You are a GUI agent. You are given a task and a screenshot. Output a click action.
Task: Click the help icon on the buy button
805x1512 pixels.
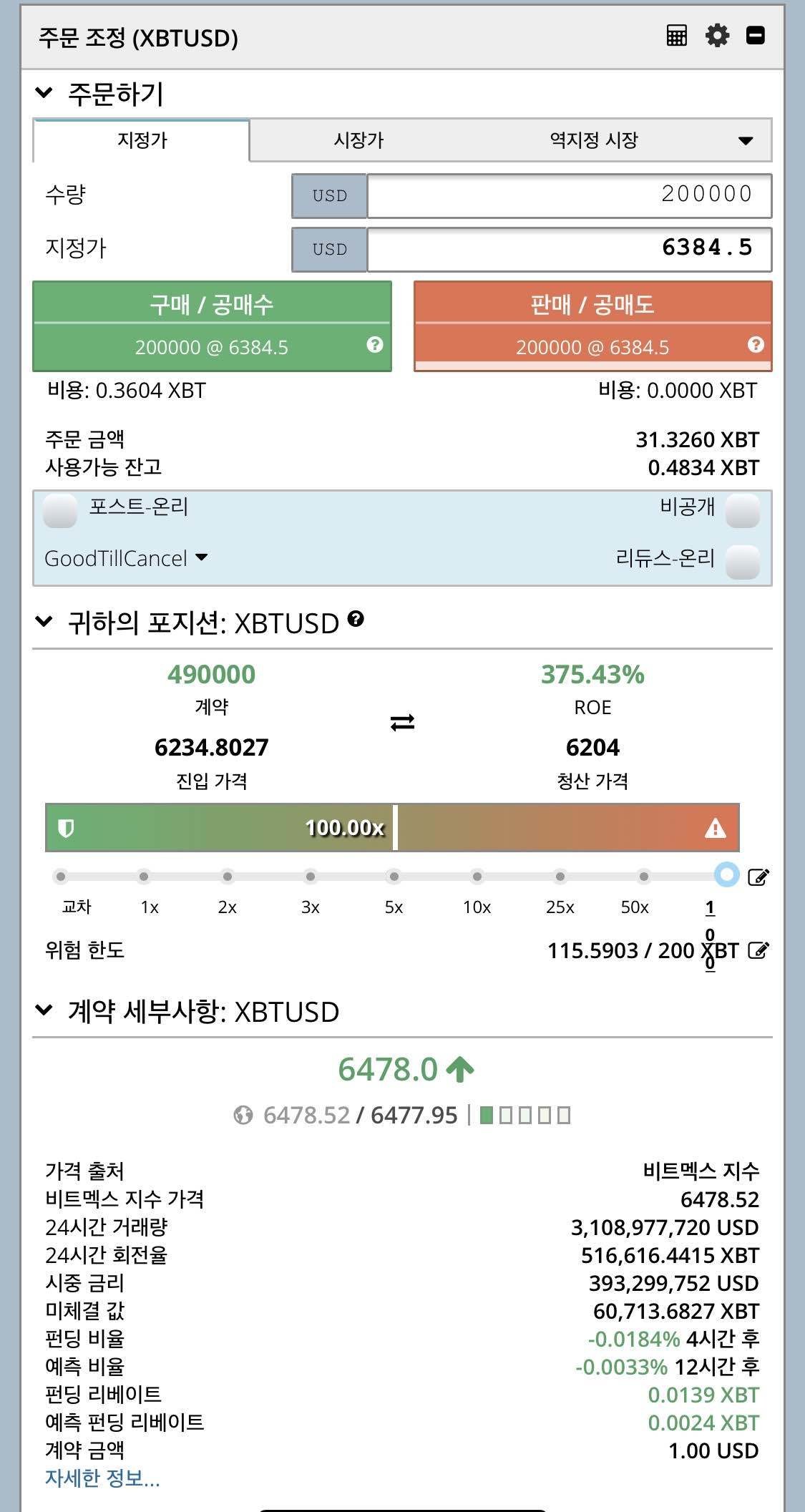click(375, 346)
